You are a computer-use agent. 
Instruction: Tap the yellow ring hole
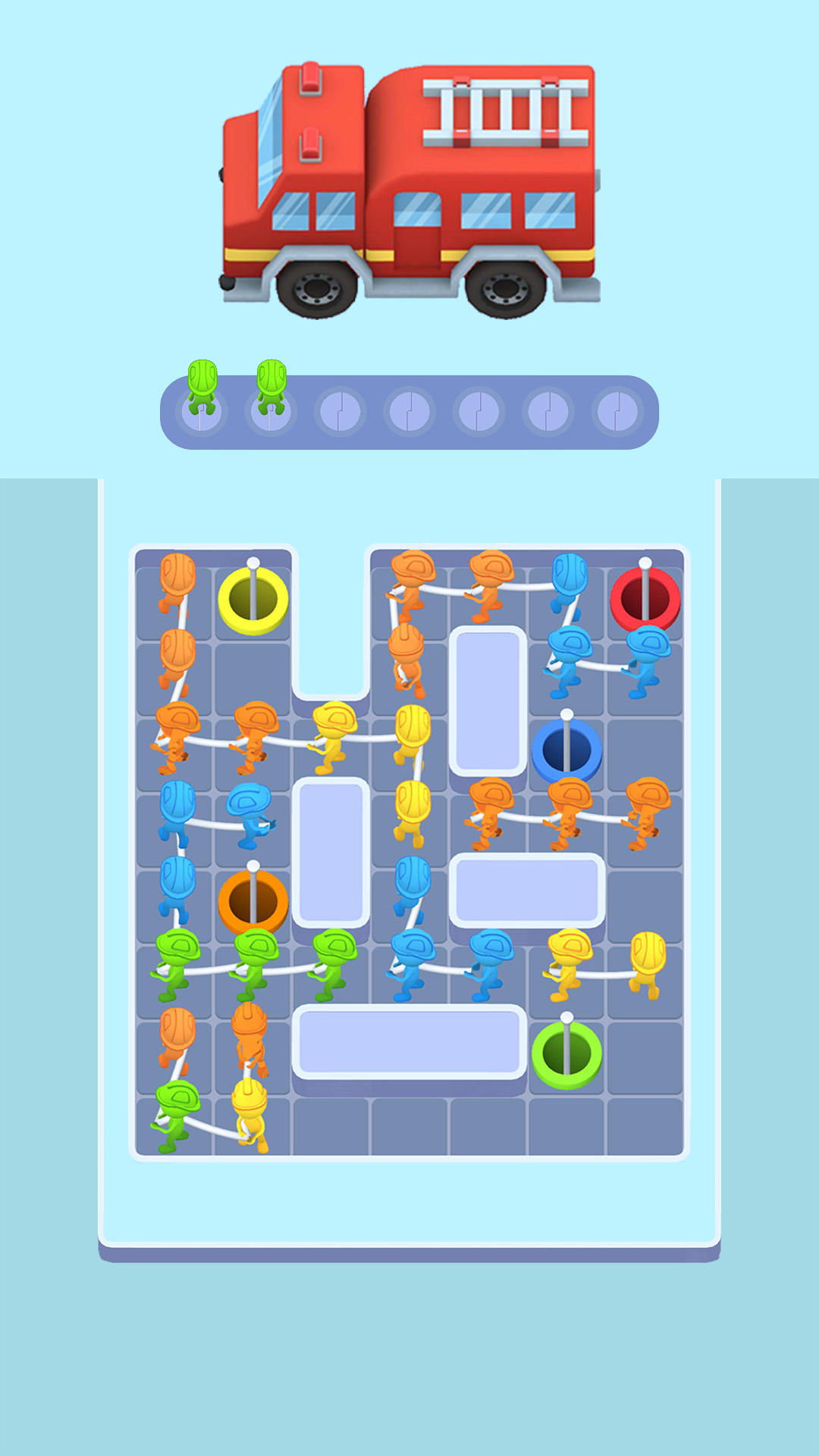[x=253, y=600]
